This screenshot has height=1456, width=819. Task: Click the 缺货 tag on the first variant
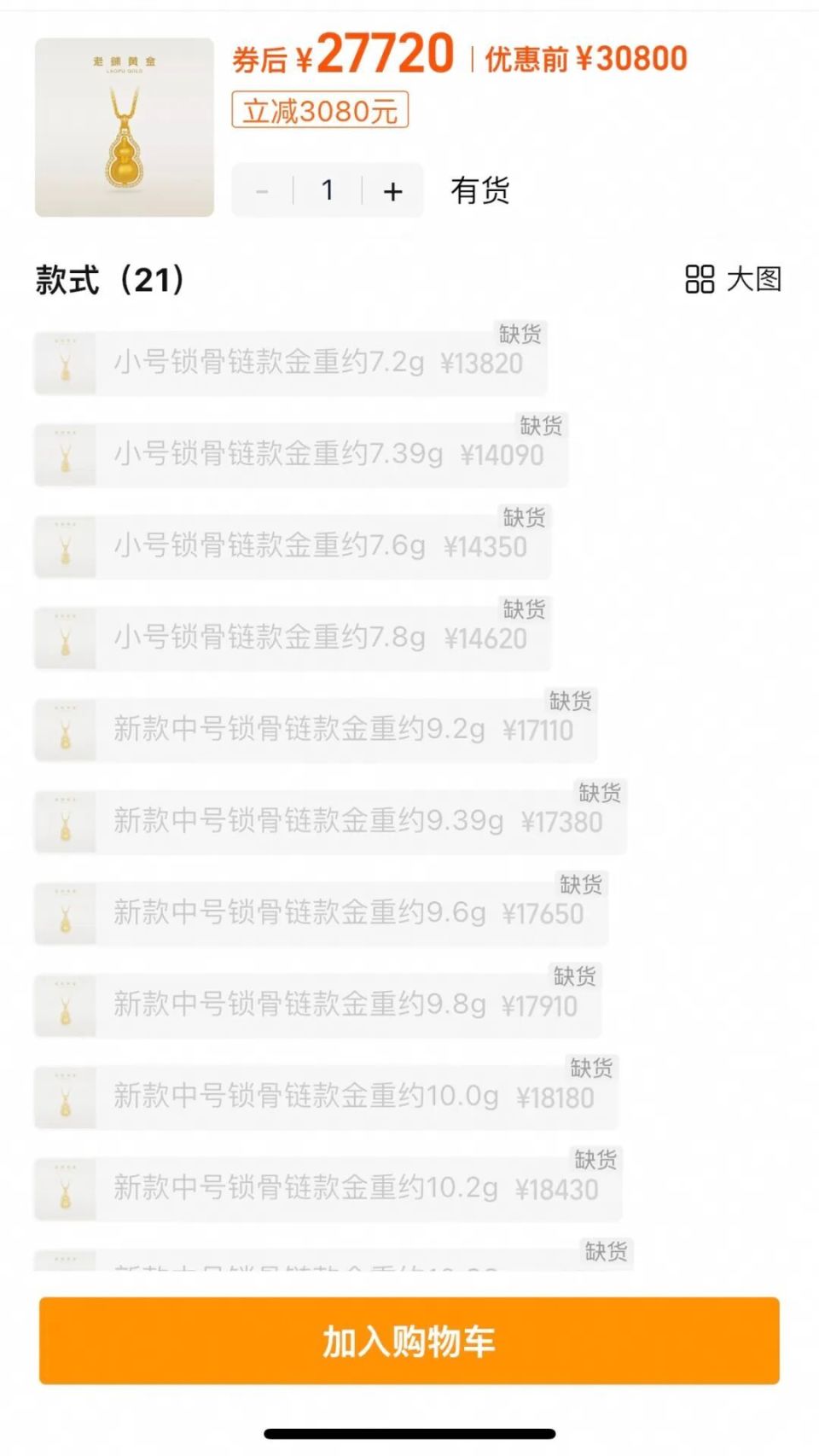pos(520,335)
